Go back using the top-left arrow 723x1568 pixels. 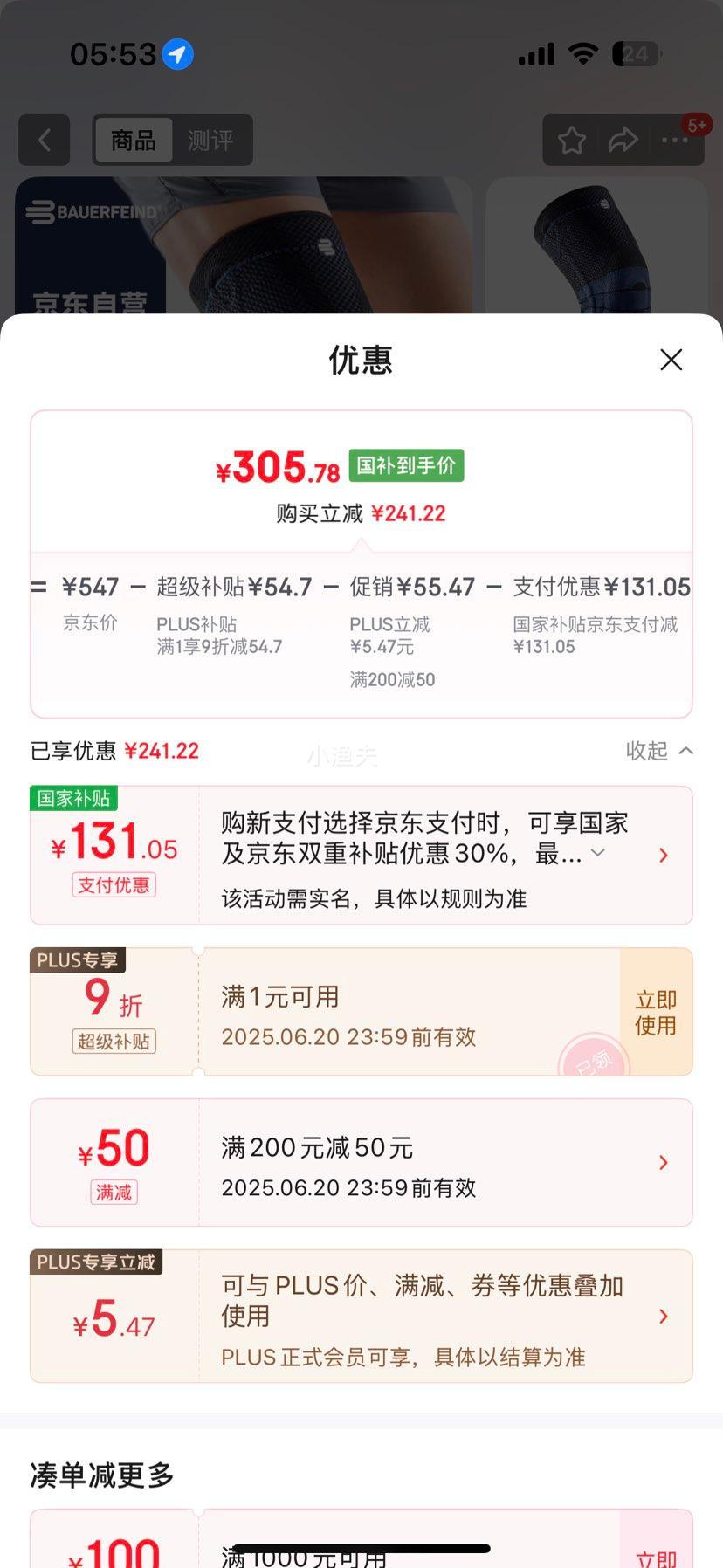[45, 140]
